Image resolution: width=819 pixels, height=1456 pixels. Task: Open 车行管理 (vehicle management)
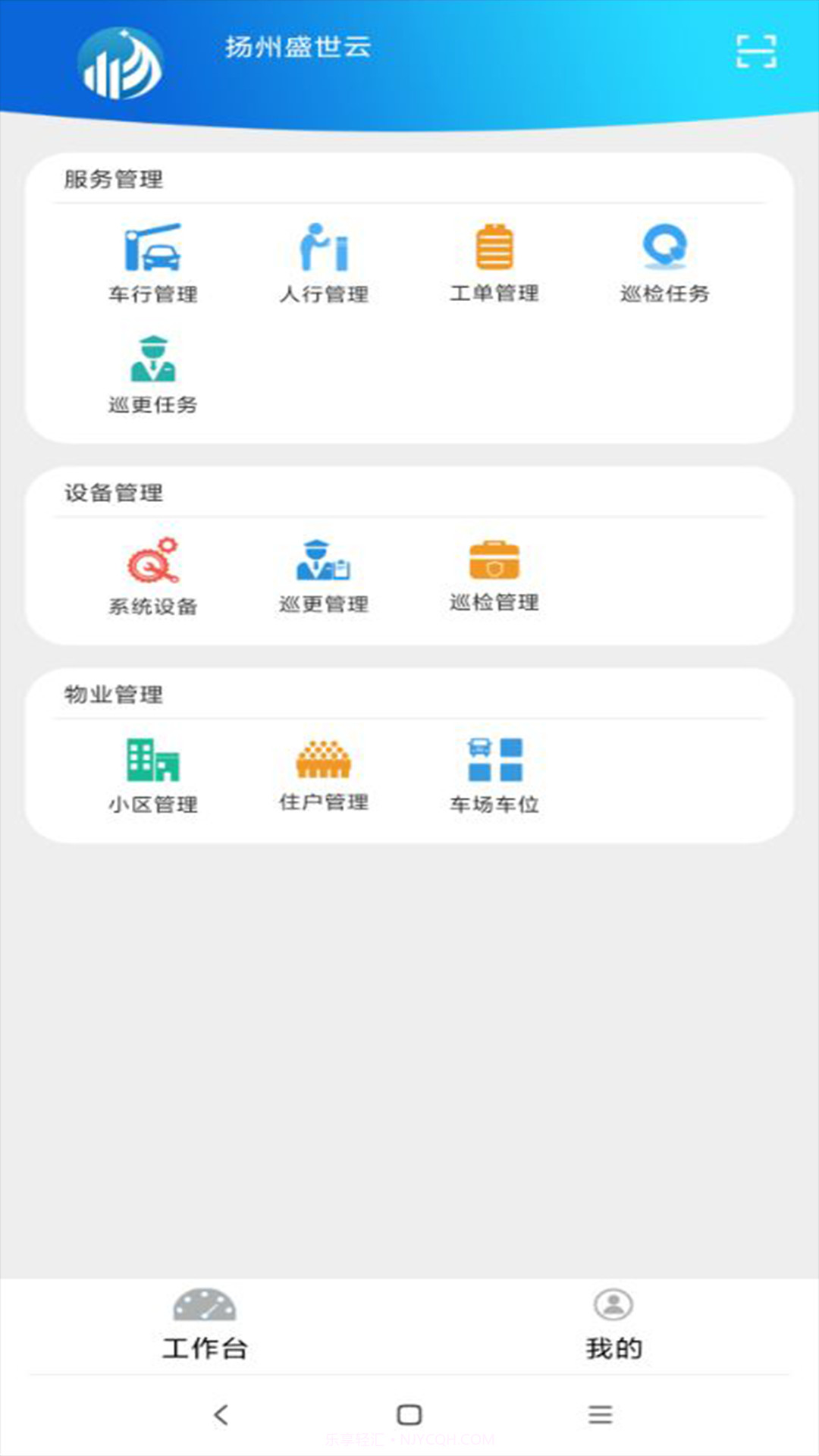152,262
